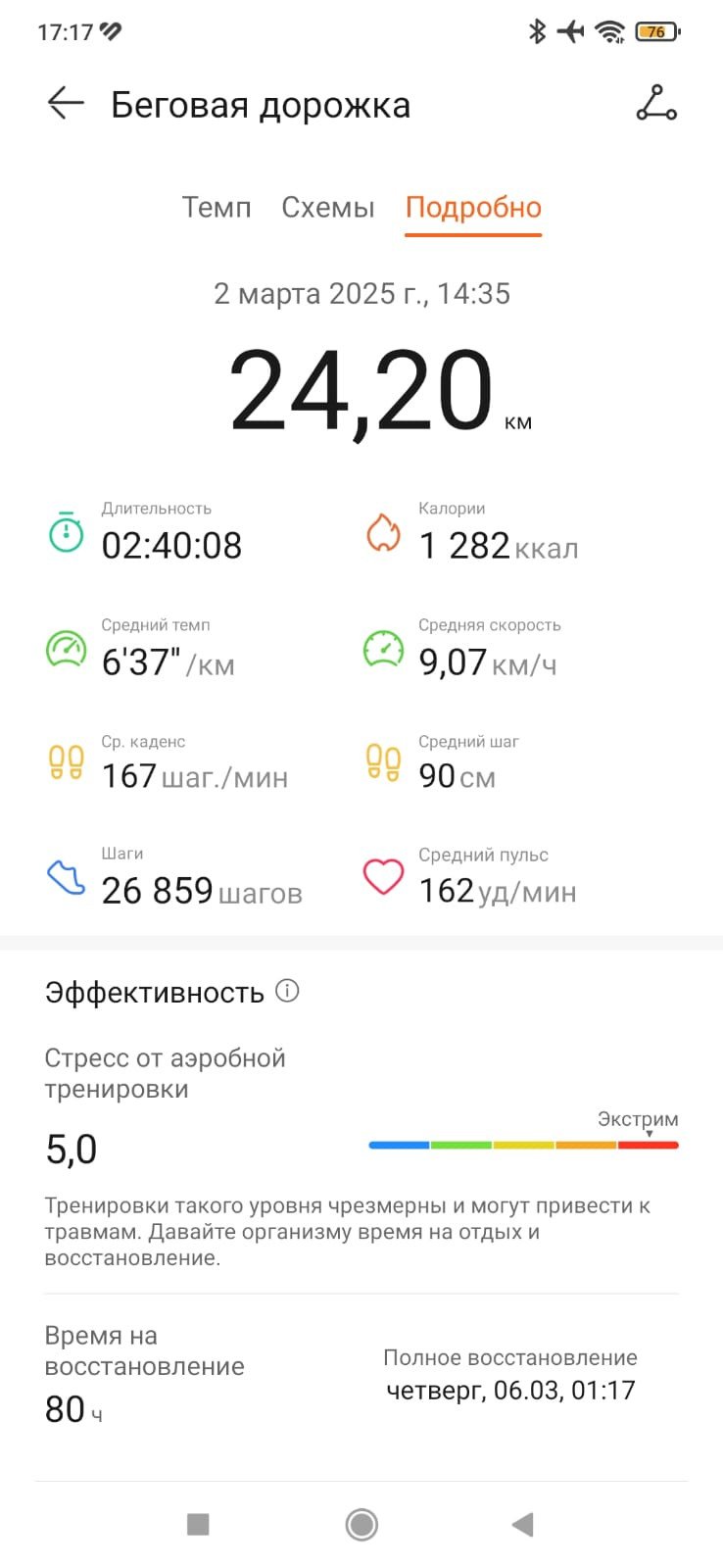Screen dimensions: 723x1568
Task: Switch to the Схемы tab
Action: [x=328, y=208]
